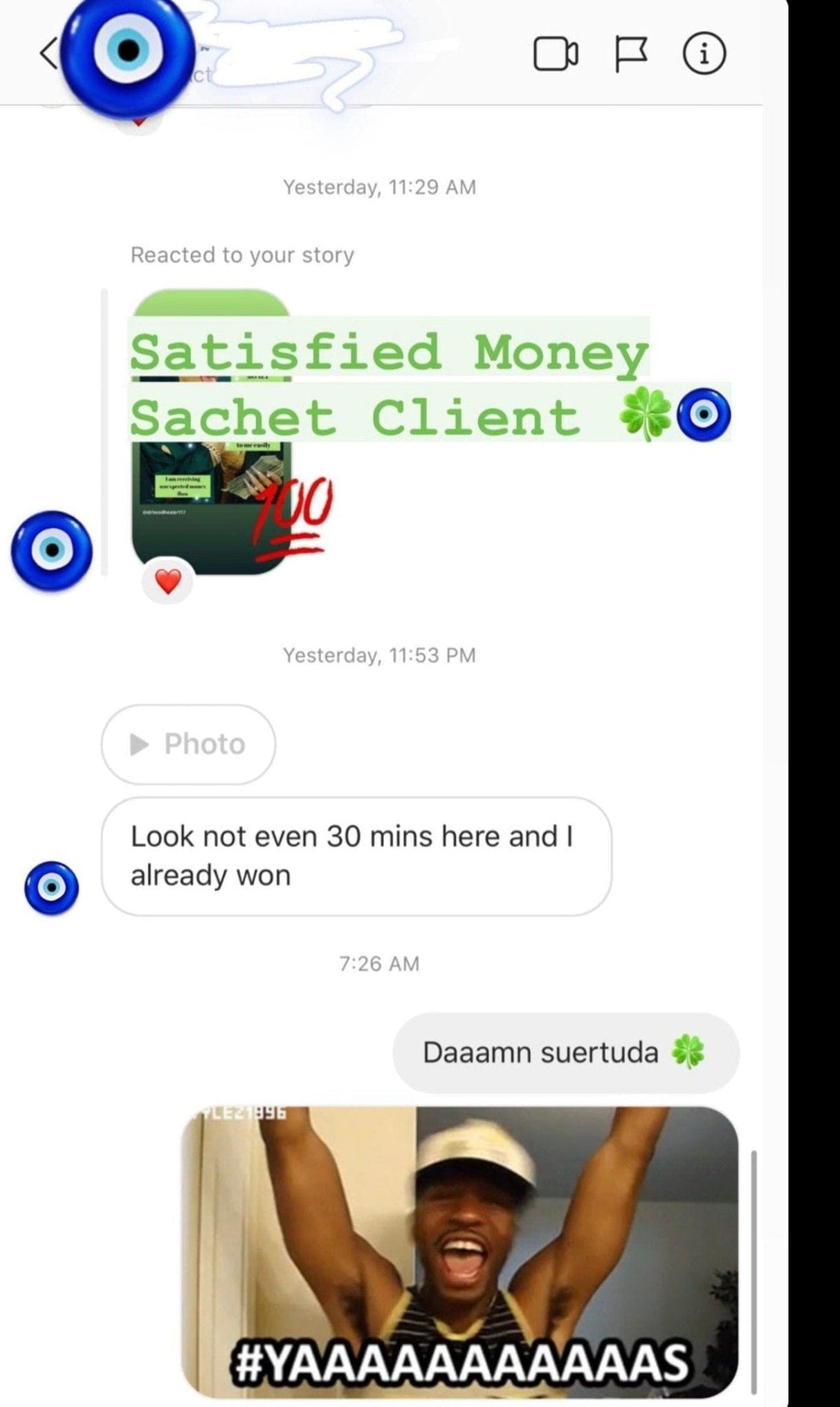Open the #YAAAAAAAAAAAS GIF message

(x=459, y=1252)
